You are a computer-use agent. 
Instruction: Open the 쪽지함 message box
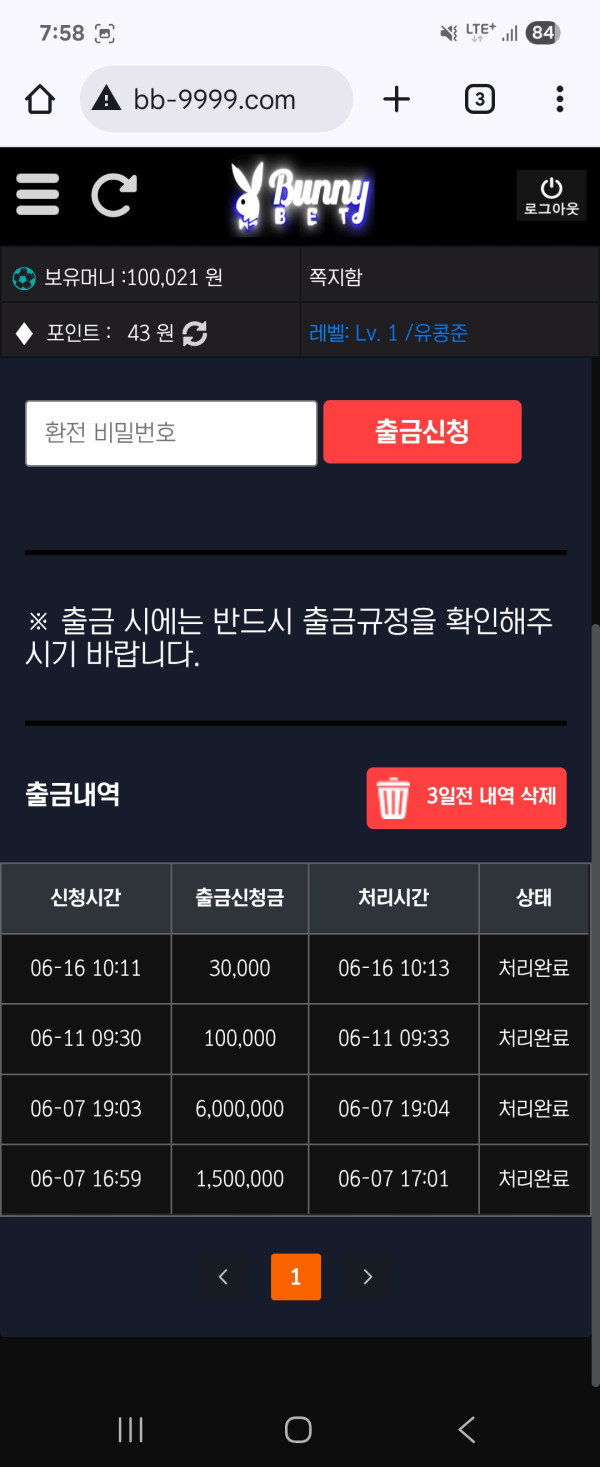click(x=336, y=277)
